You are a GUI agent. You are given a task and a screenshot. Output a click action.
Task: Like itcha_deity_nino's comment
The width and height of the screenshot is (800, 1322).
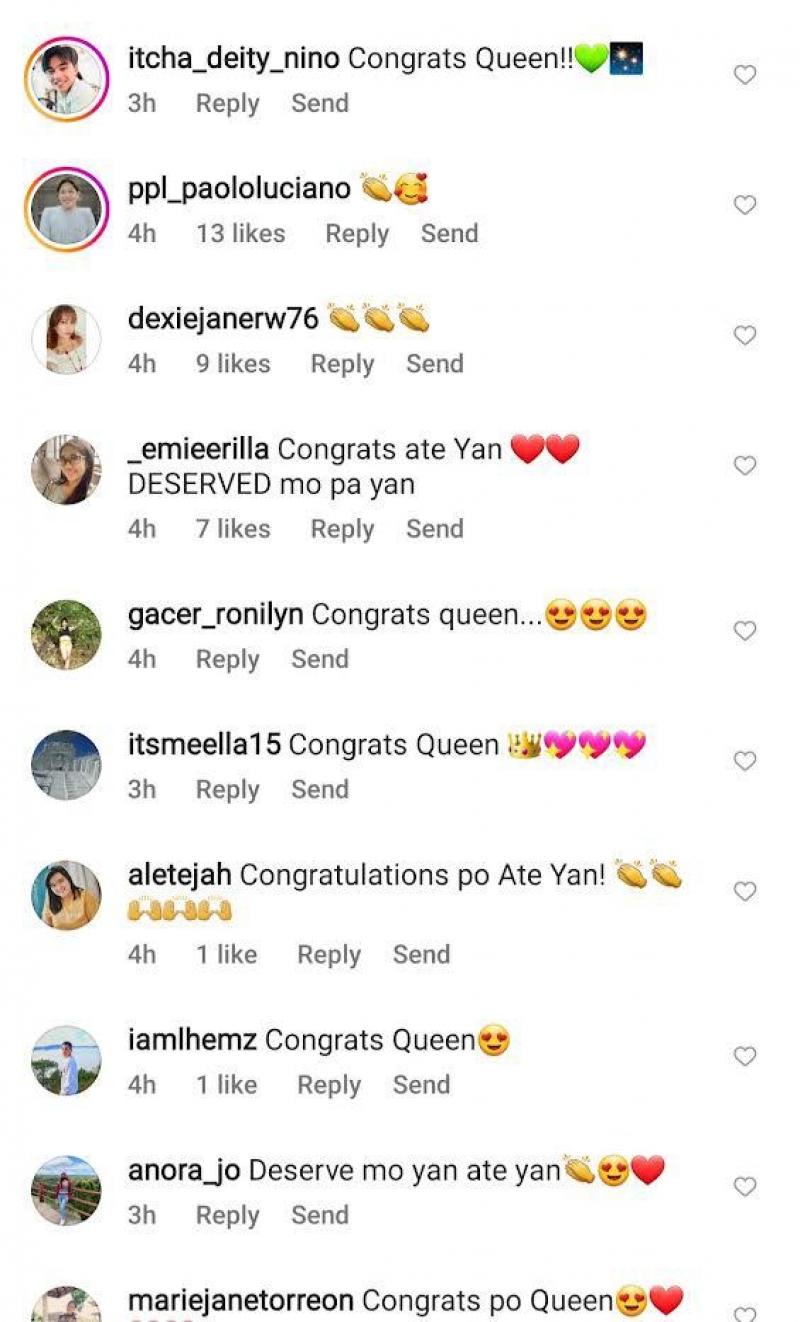(x=745, y=75)
